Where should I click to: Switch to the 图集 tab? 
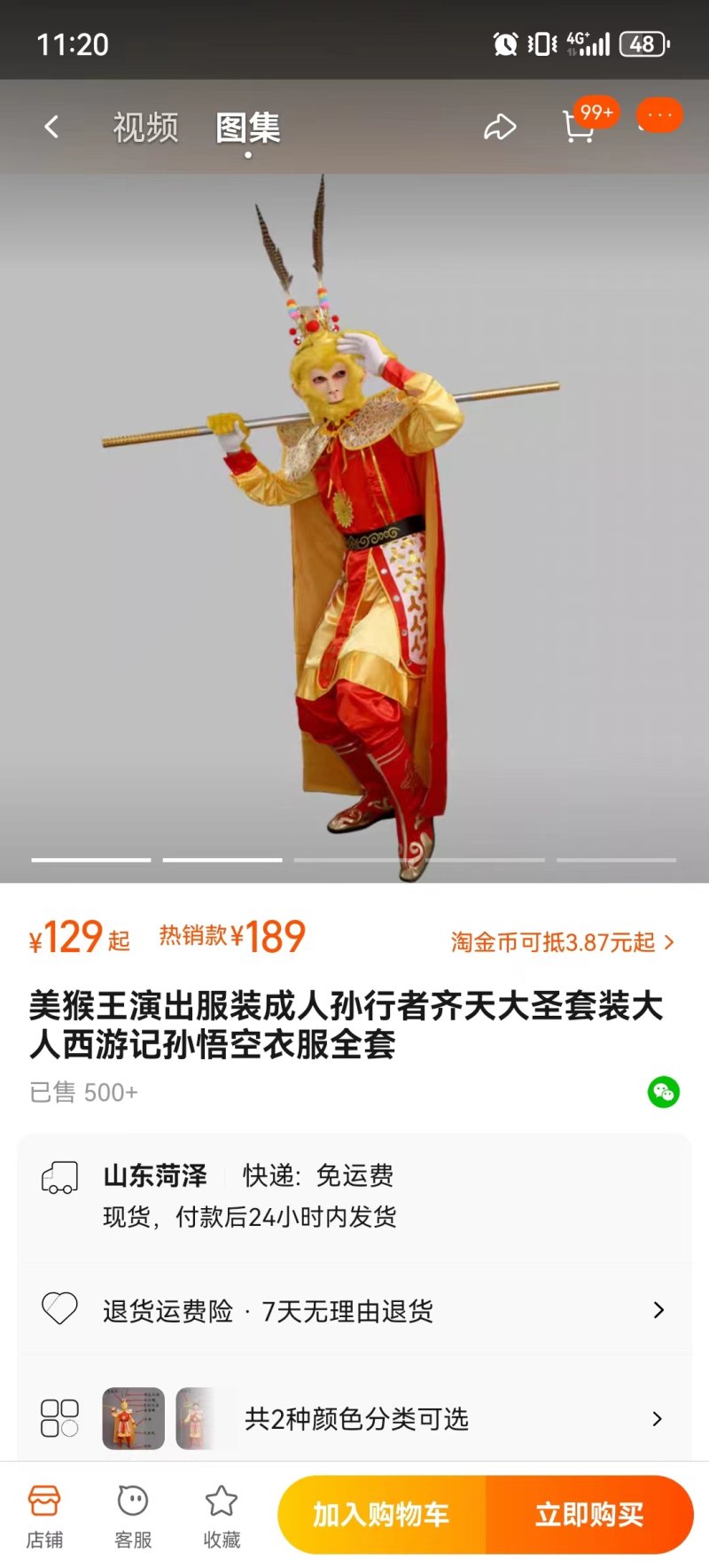tap(248, 128)
